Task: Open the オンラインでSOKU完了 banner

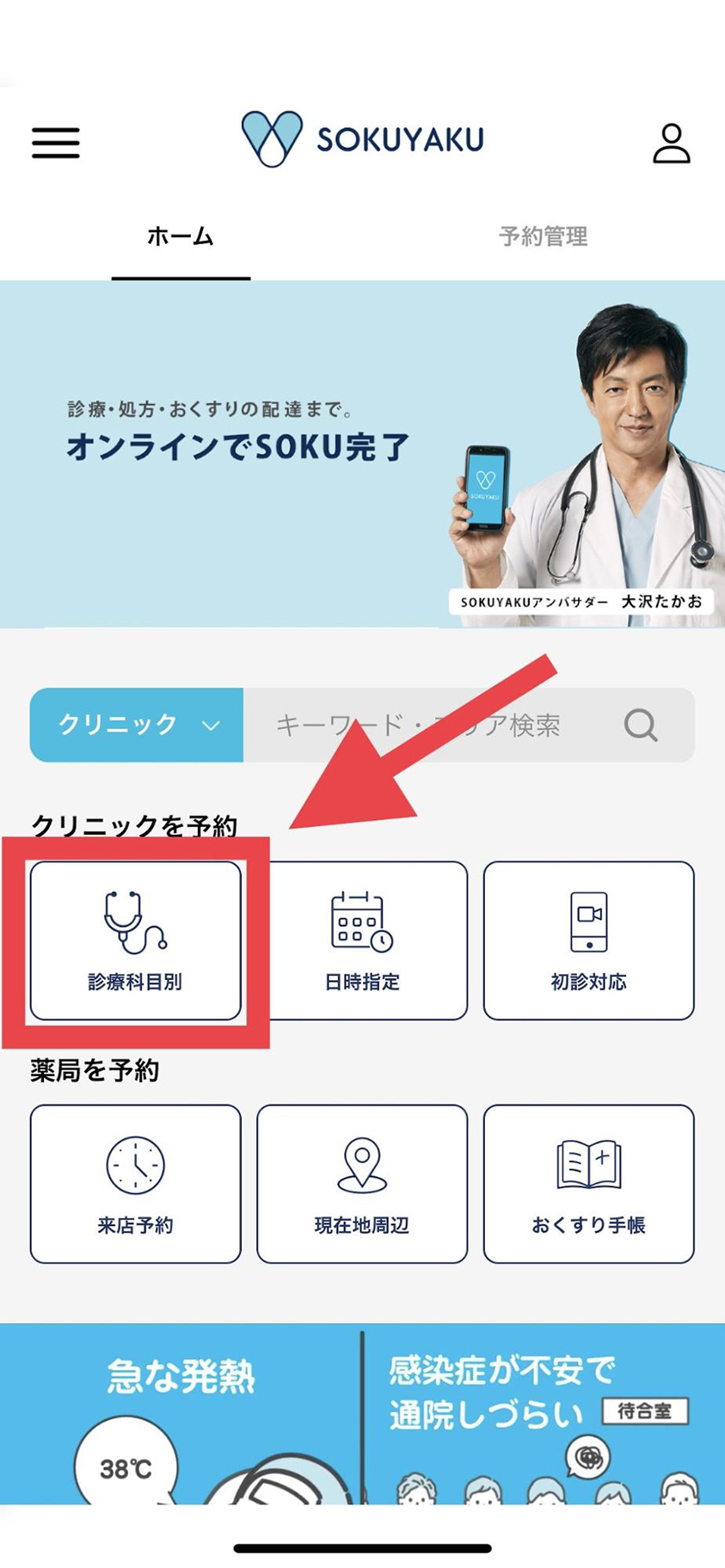Action: (258, 456)
